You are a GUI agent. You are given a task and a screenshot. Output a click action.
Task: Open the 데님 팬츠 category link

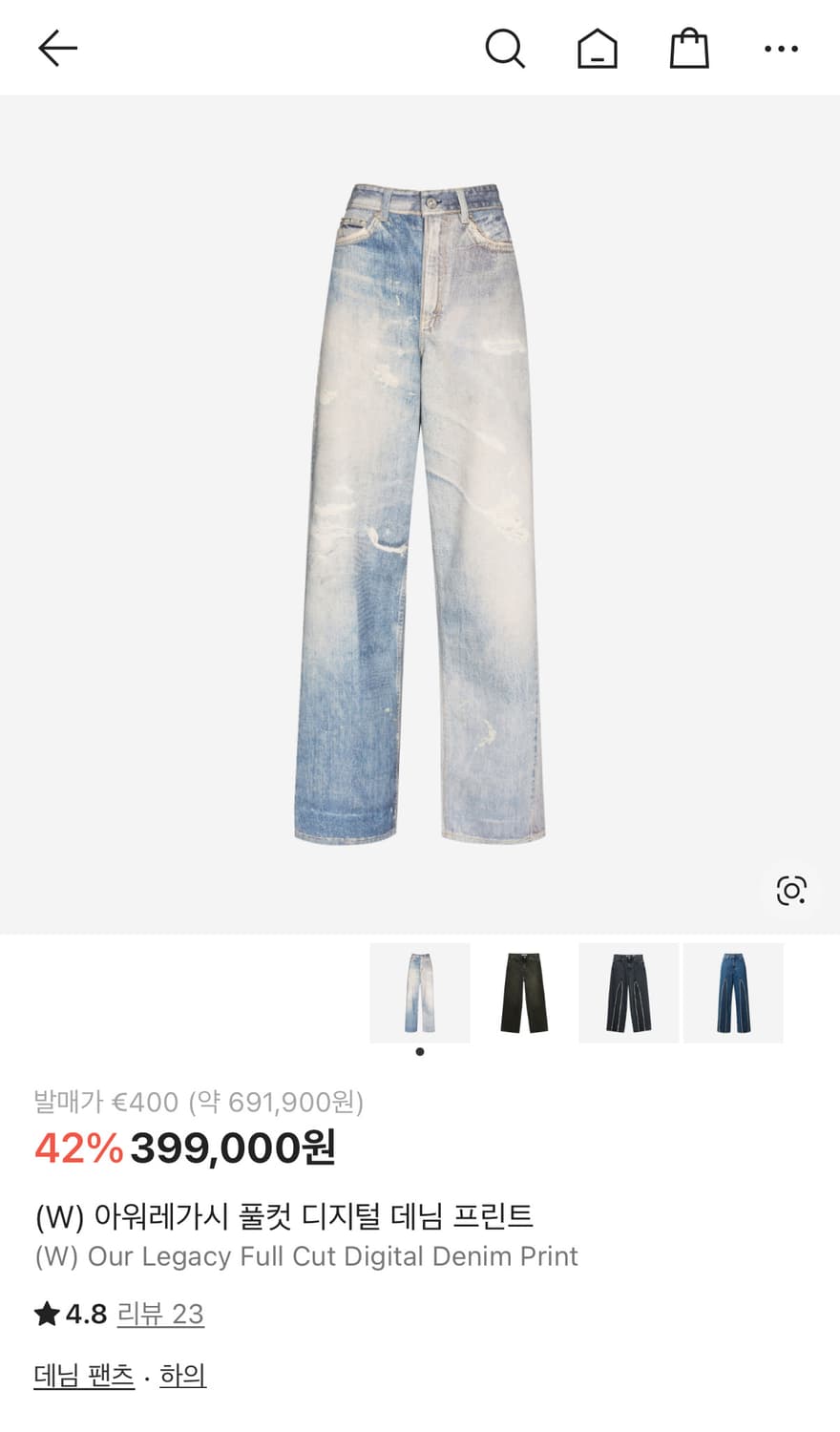click(80, 1377)
